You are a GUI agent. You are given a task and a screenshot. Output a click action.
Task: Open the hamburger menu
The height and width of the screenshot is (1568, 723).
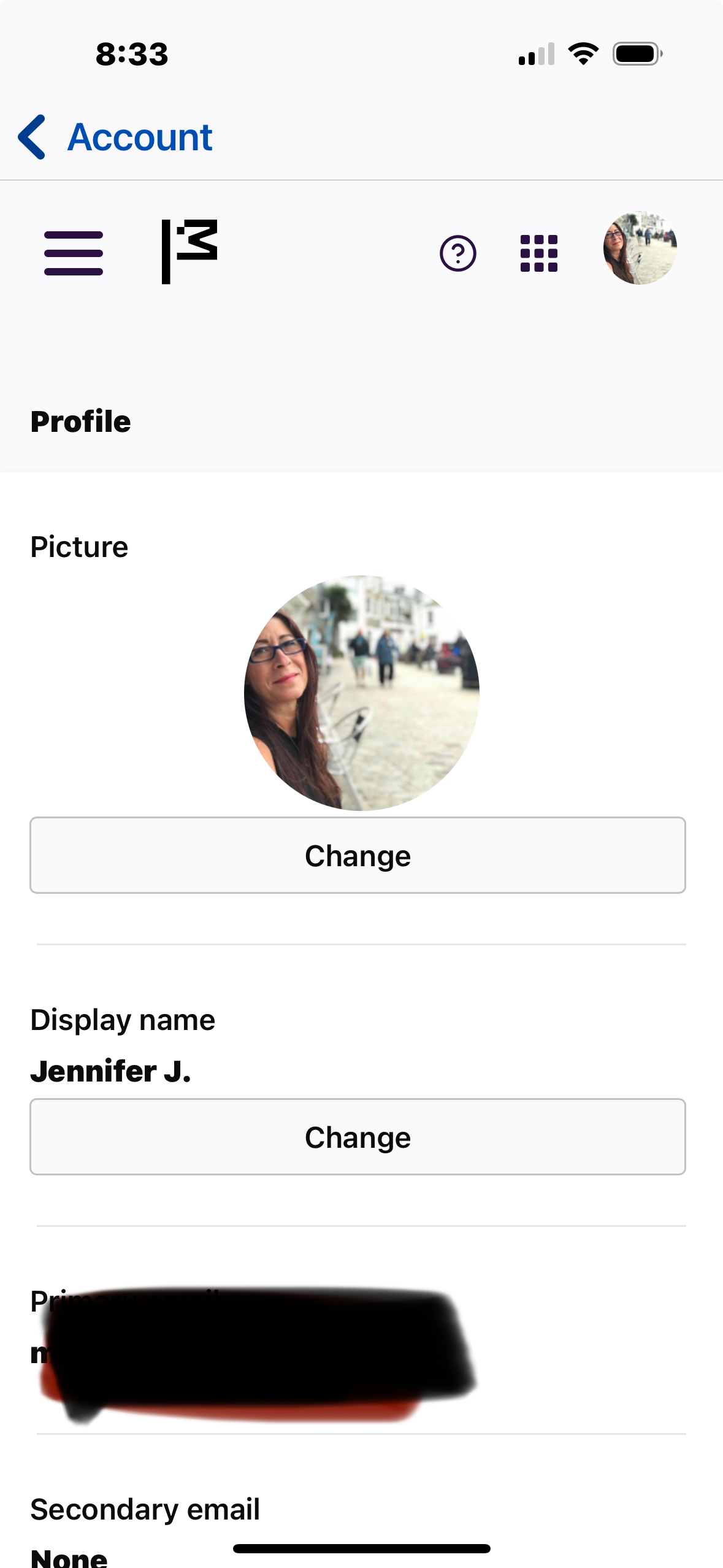74,253
